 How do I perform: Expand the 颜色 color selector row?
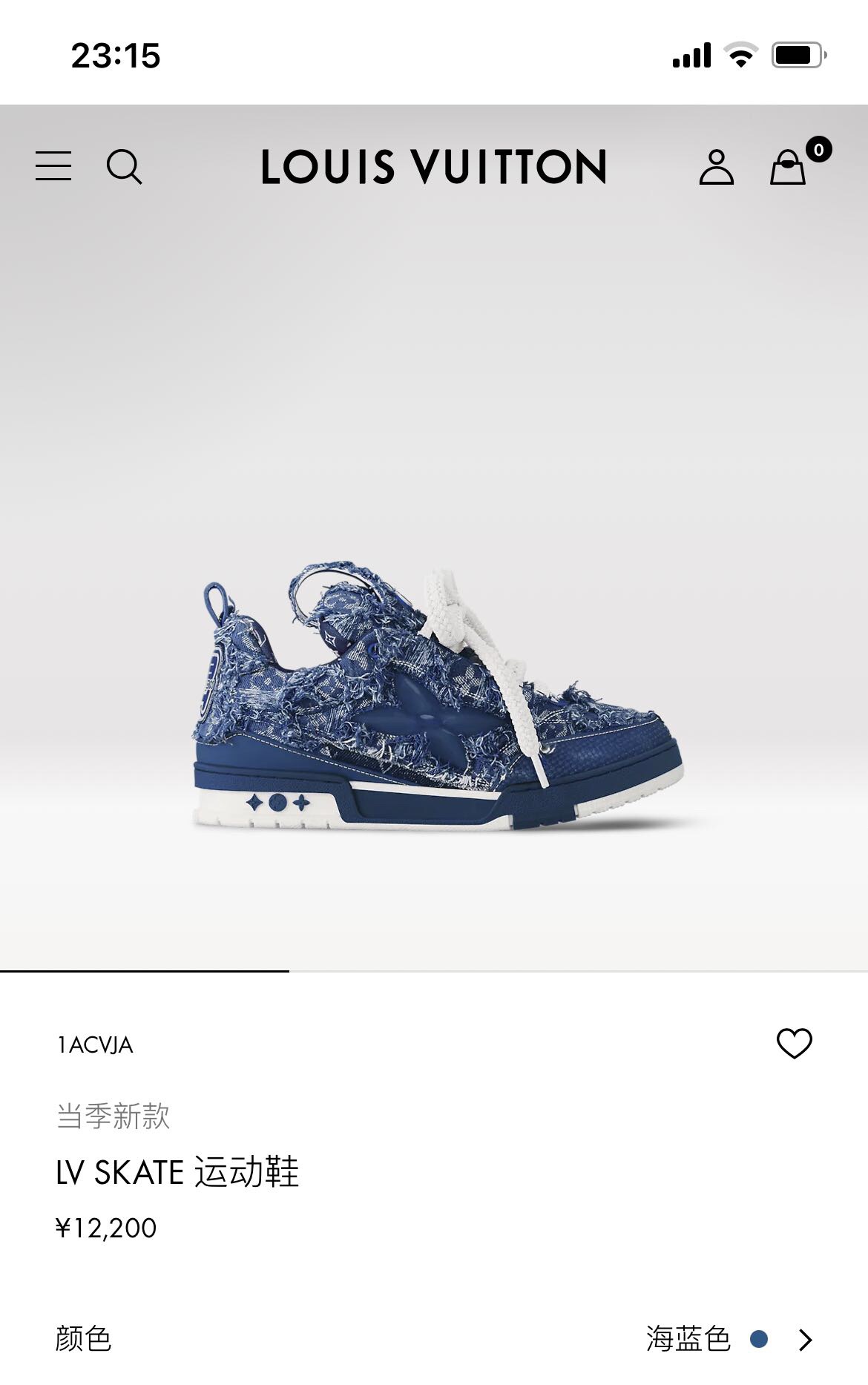(x=805, y=1340)
